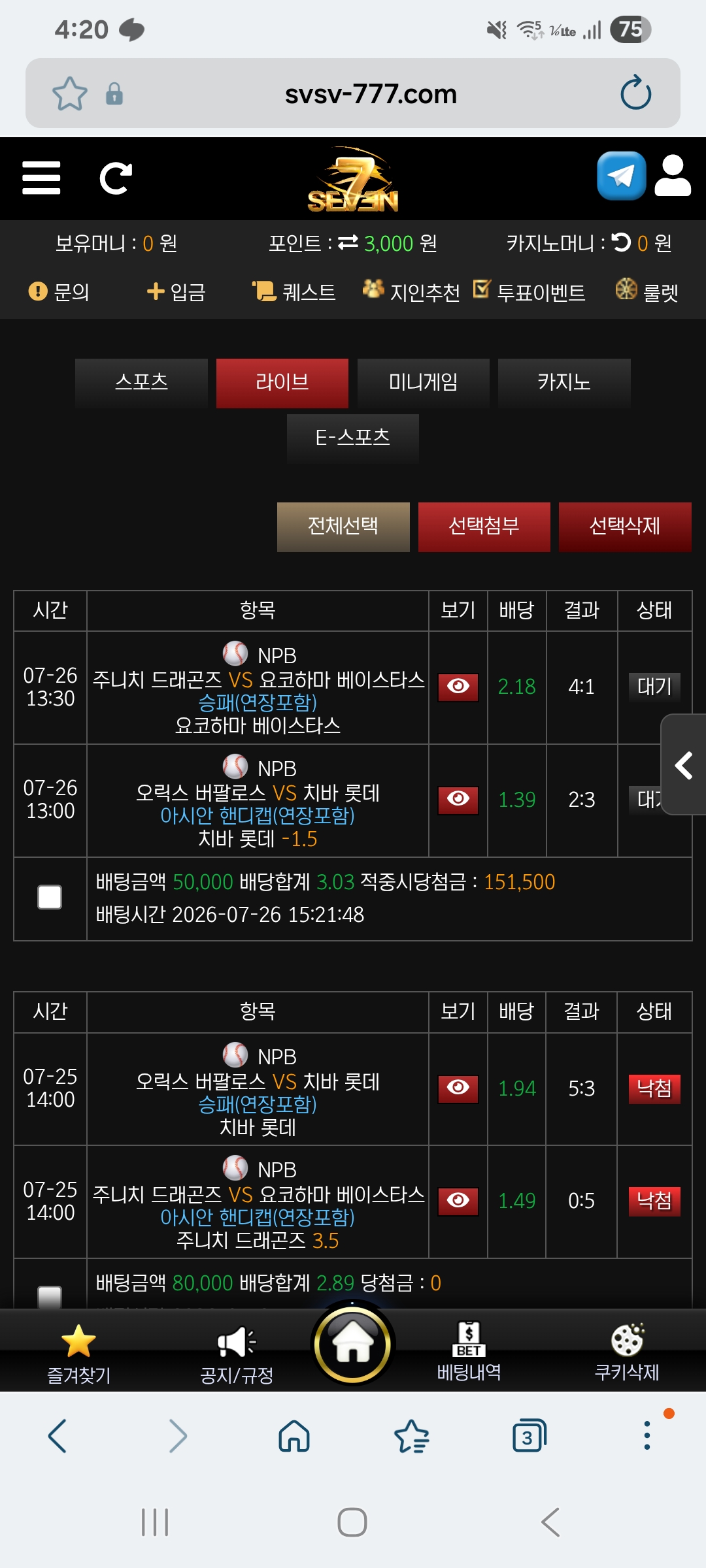706x1568 pixels.
Task: Go to the 카지노 tab
Action: click(564, 383)
